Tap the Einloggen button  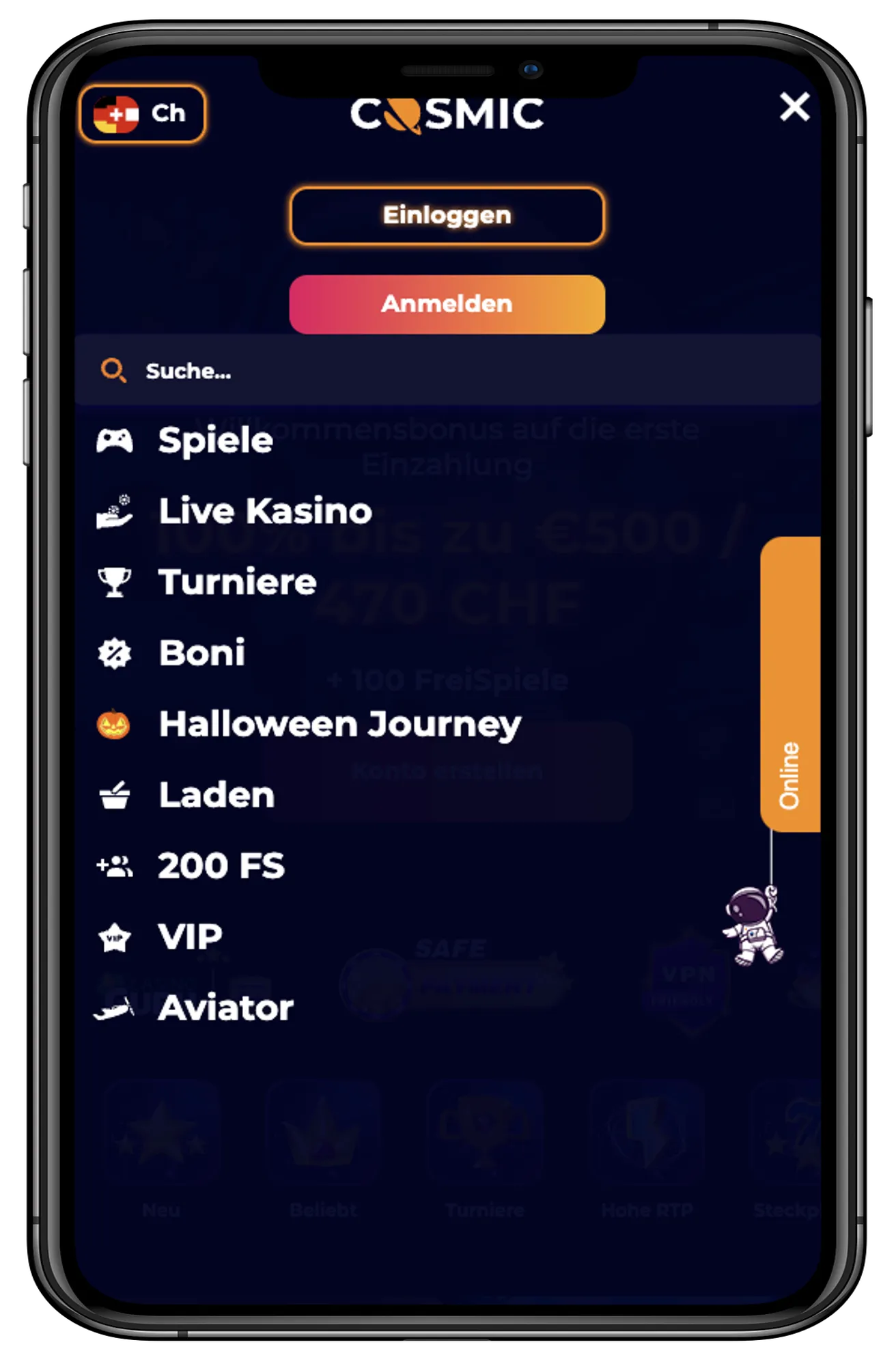point(447,216)
